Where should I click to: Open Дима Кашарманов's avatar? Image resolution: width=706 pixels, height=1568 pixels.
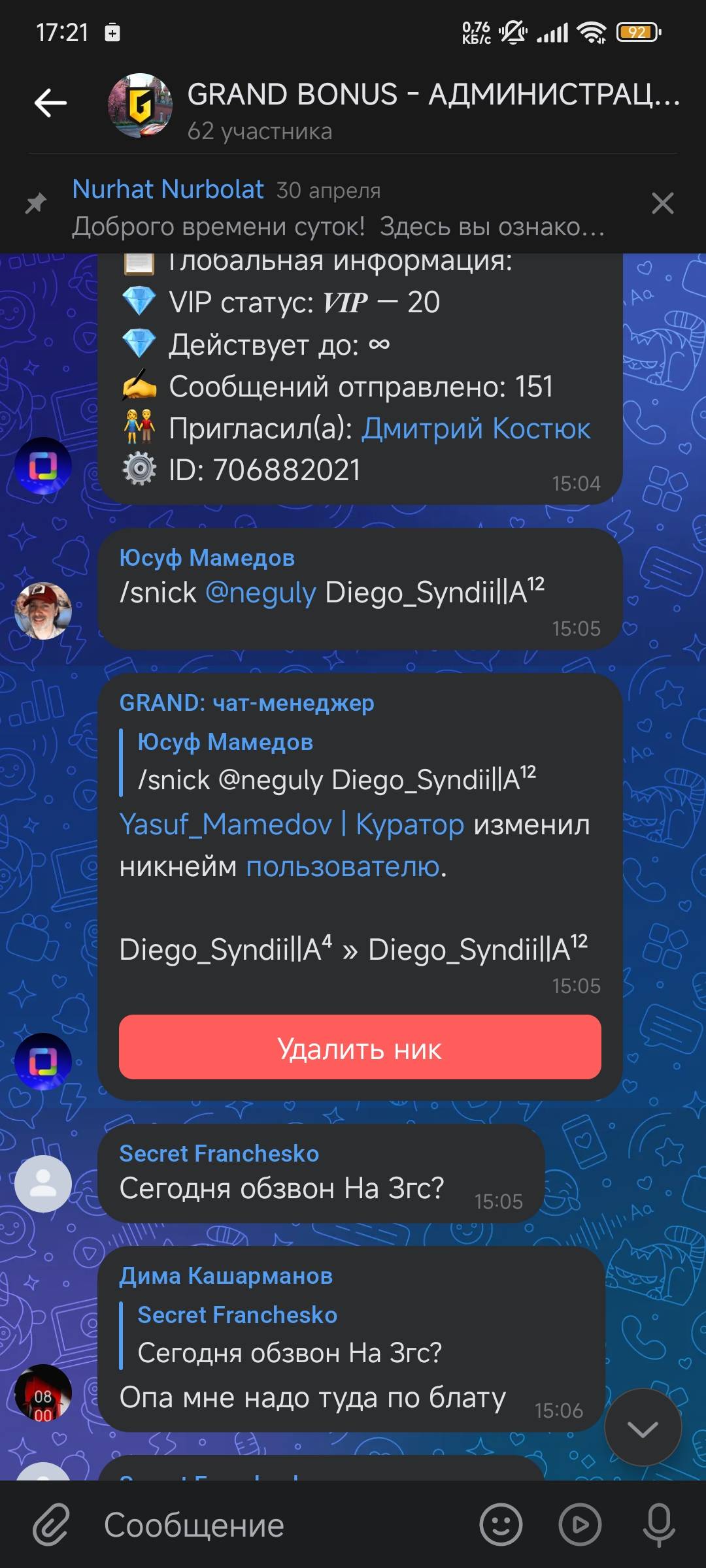coord(43,1393)
